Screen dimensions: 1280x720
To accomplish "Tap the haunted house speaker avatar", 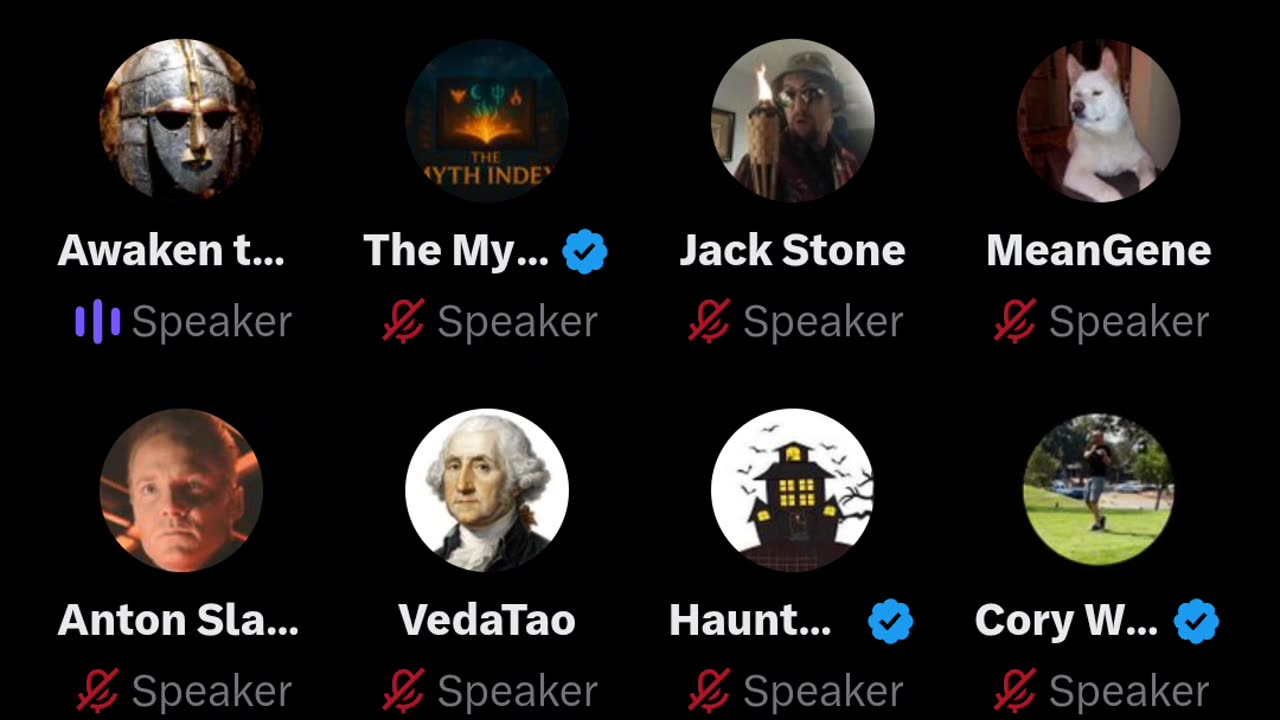I will tap(792, 490).
